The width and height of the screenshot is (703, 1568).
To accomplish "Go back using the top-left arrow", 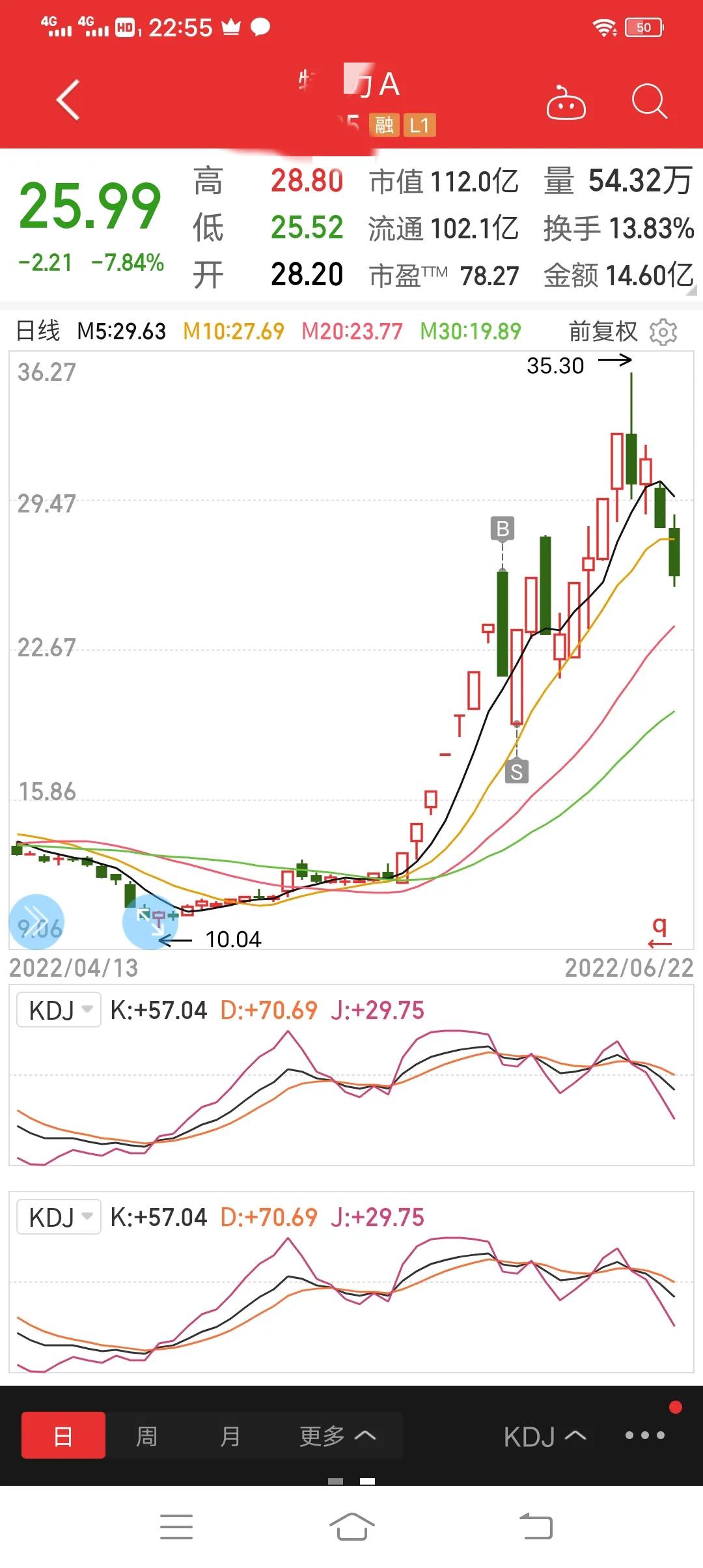I will tap(68, 100).
